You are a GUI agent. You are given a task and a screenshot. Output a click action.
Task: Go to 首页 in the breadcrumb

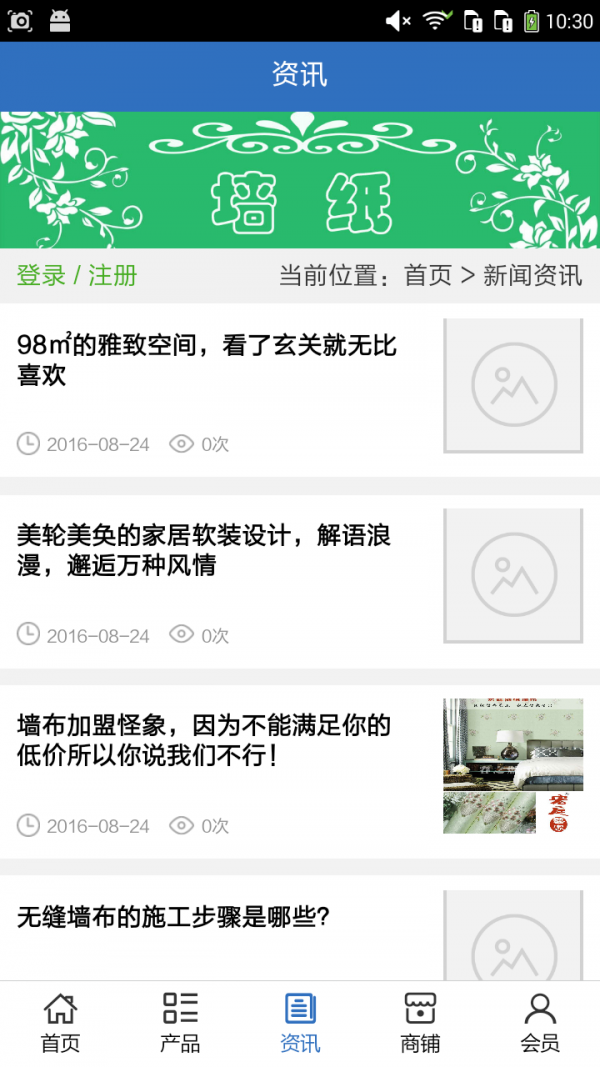428,276
